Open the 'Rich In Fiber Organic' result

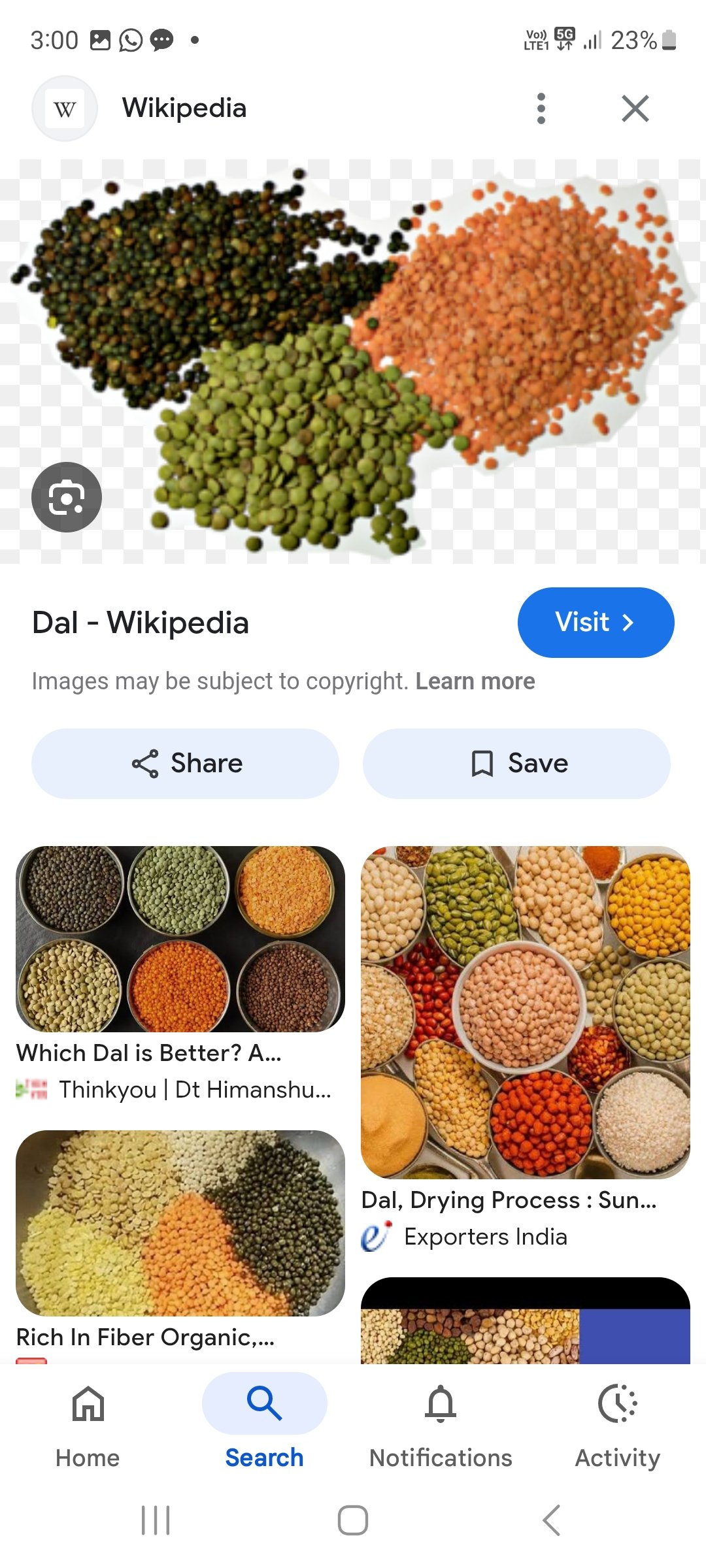180,1223
